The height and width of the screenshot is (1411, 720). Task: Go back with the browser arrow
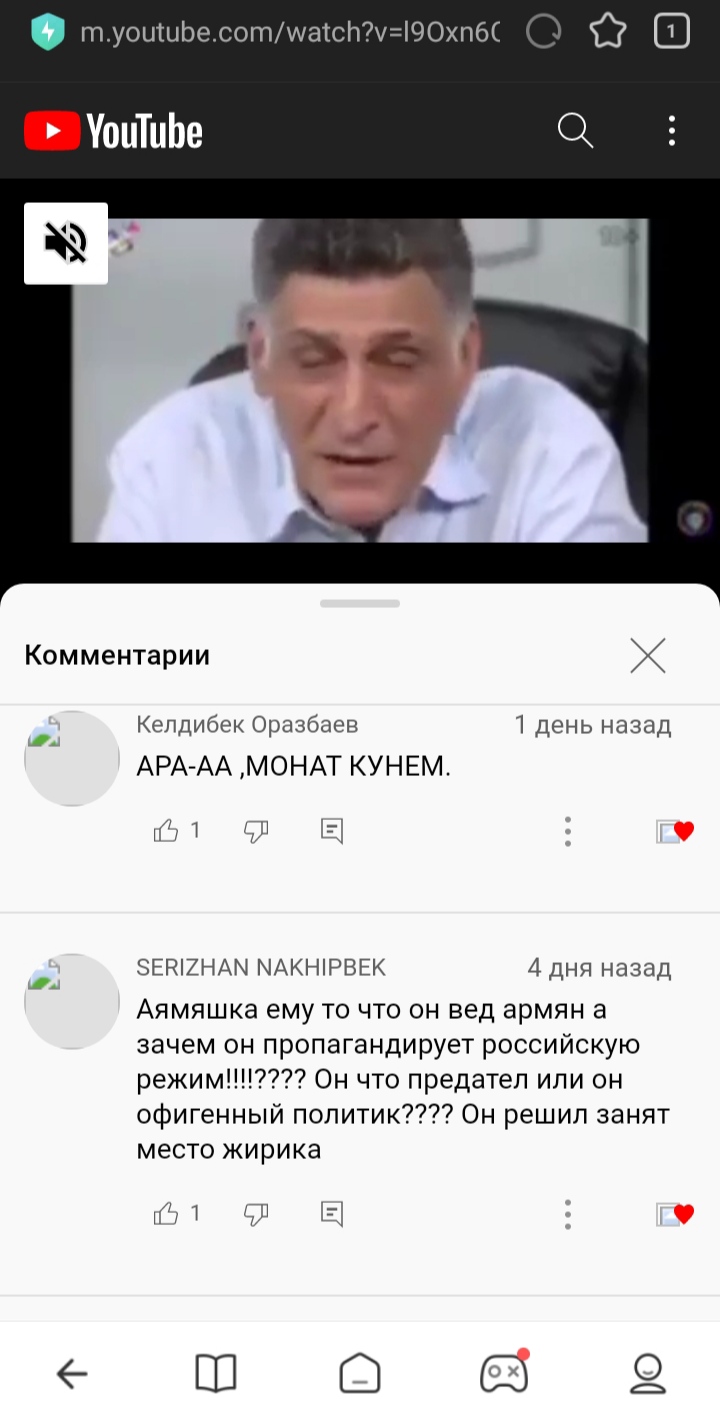(x=72, y=1374)
